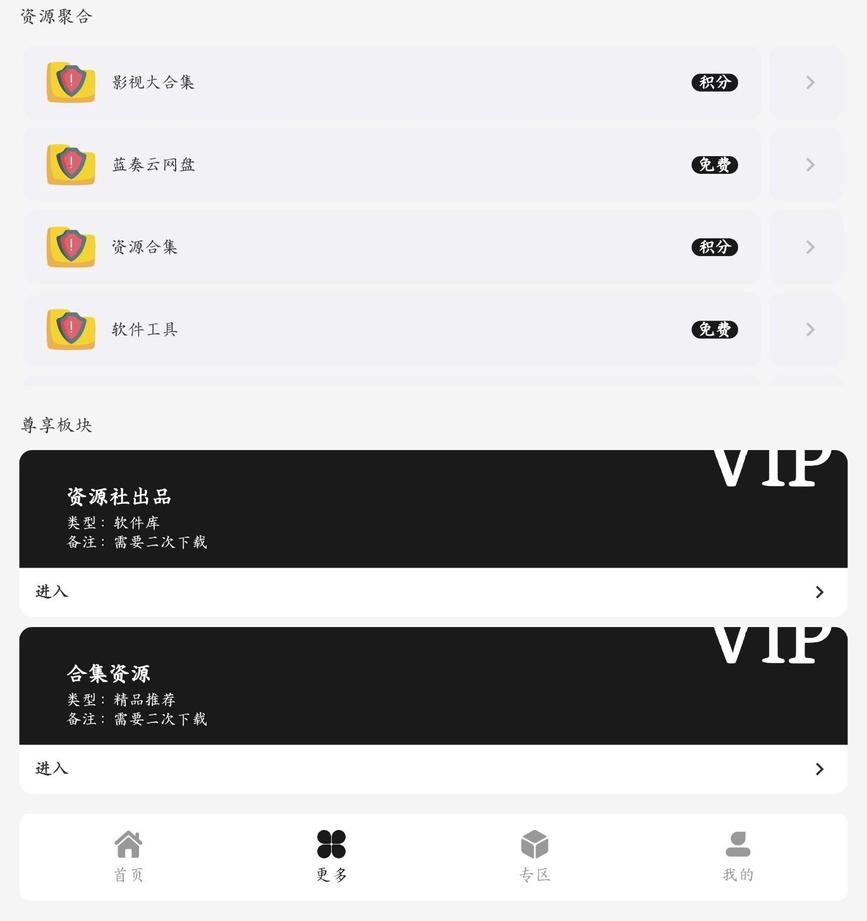Expand 资源社出品 via the right chevron
Viewport: 867px width, 921px height.
coord(820,591)
